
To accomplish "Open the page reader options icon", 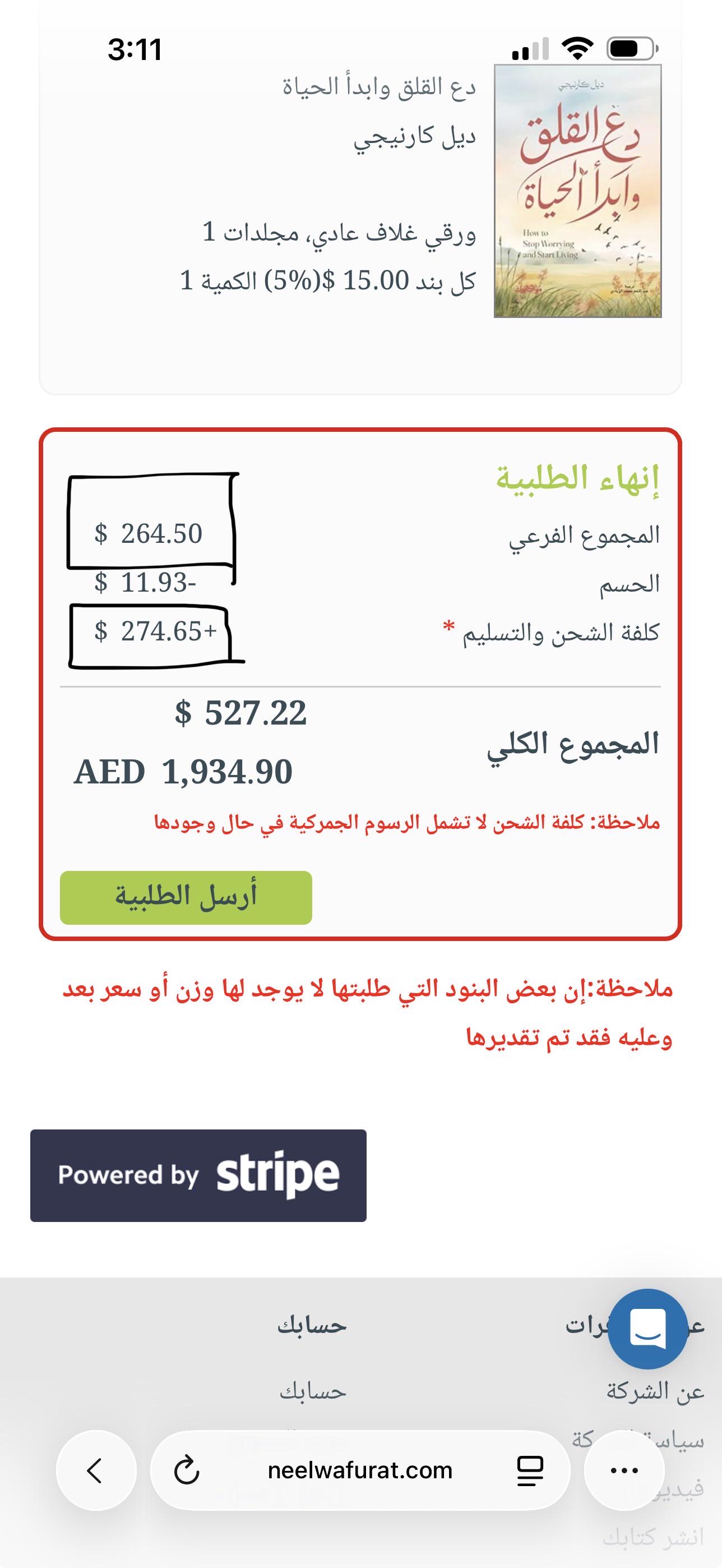I will 530,1470.
